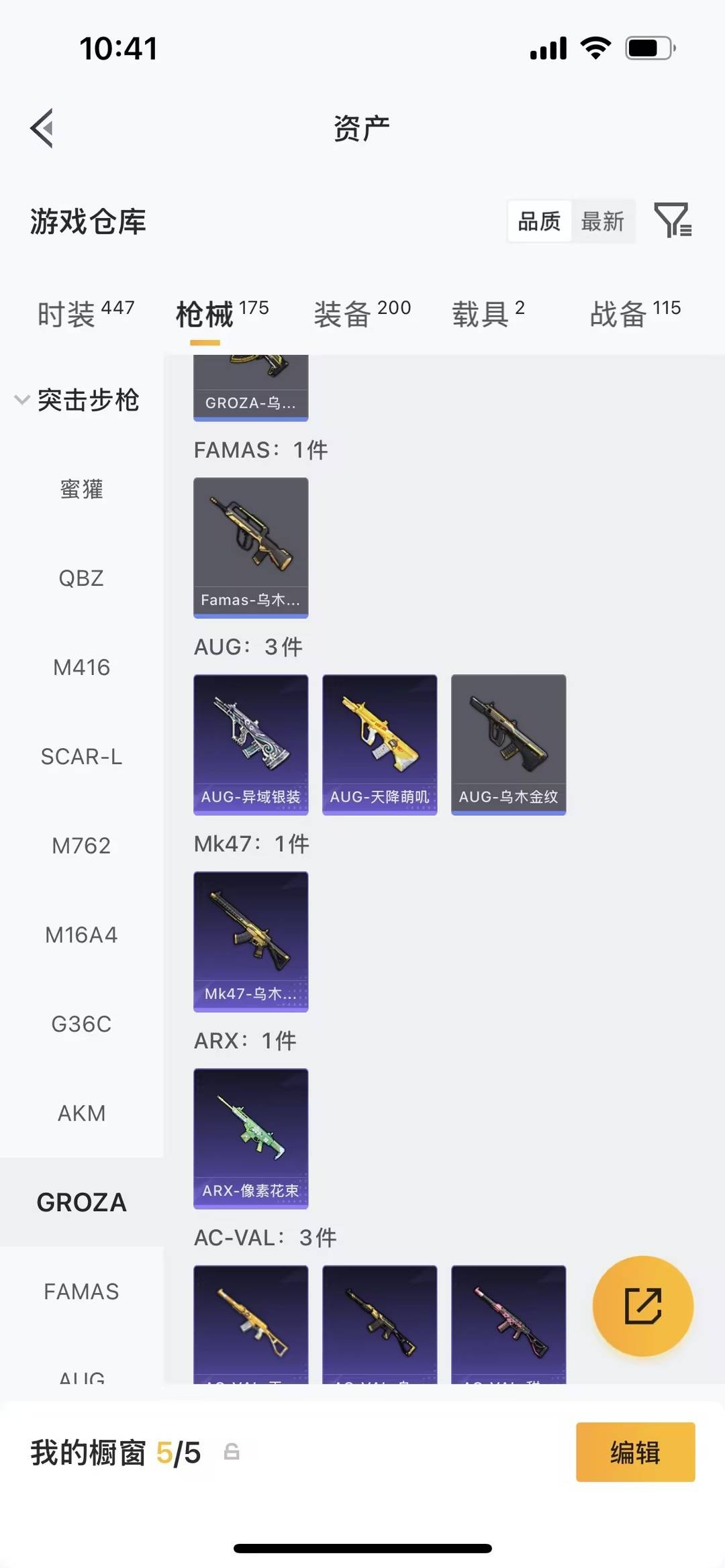725x1568 pixels.
Task: Select 蜜獾 in the weapon list
Action: 81,489
